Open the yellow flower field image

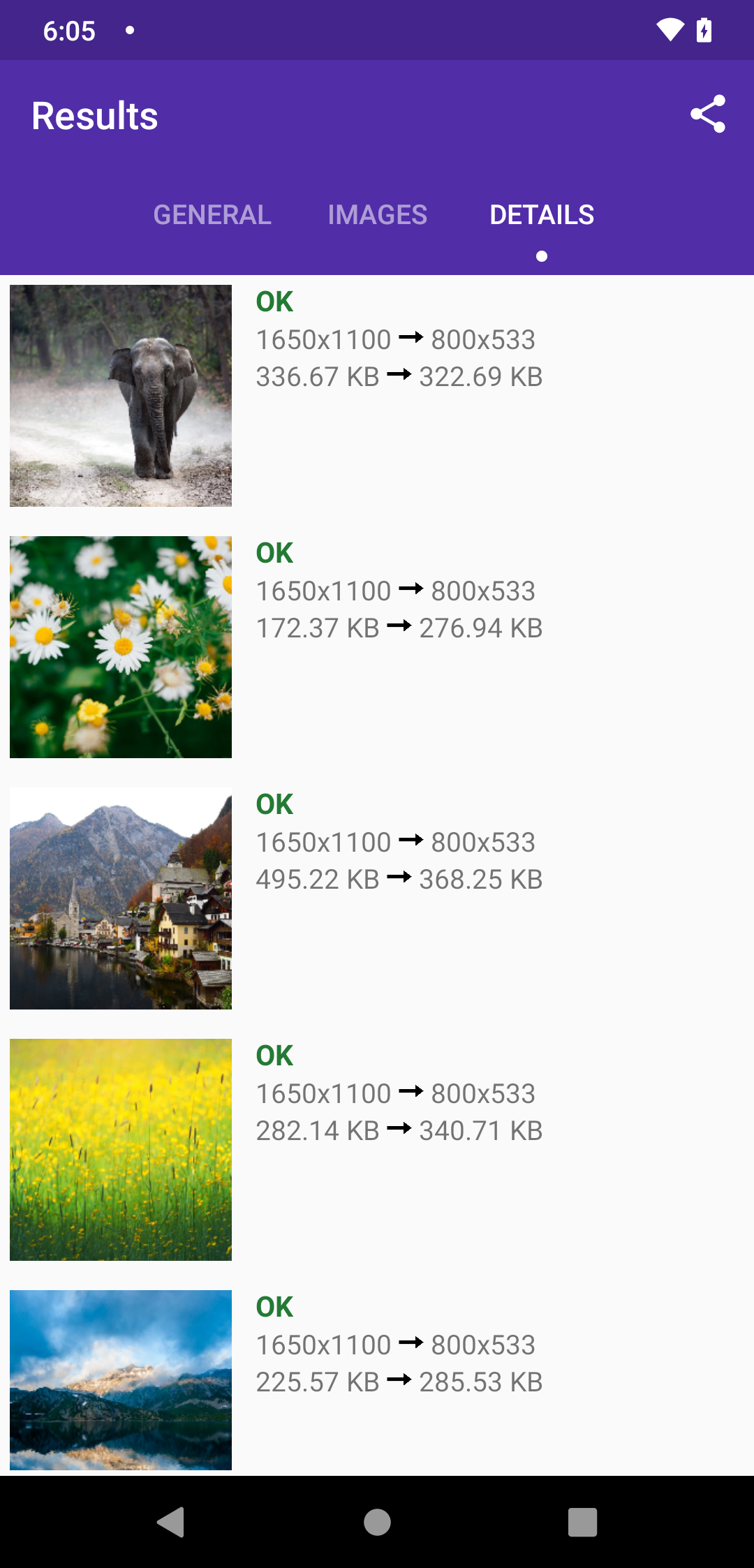pyautogui.click(x=121, y=1150)
